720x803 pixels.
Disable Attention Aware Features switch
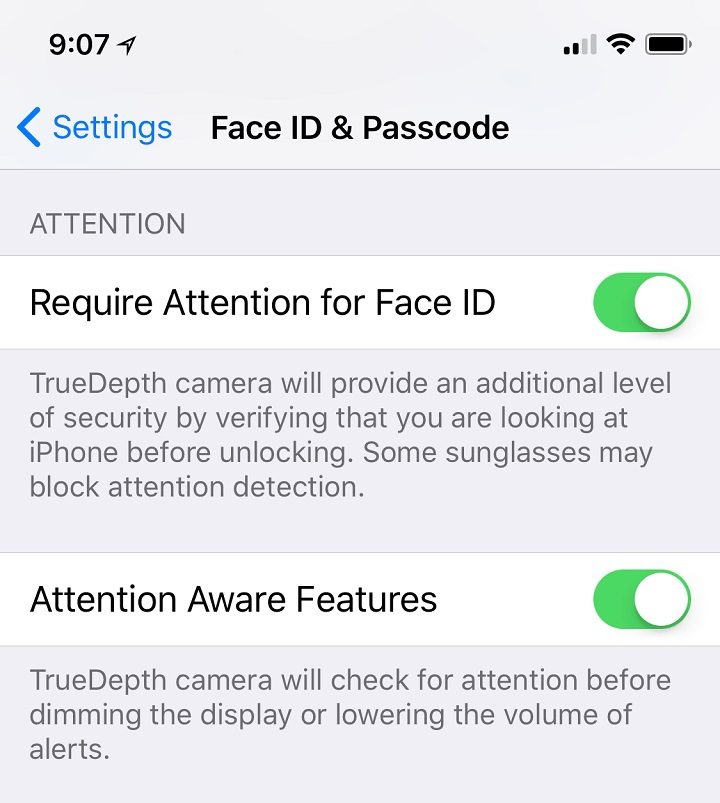pos(641,599)
